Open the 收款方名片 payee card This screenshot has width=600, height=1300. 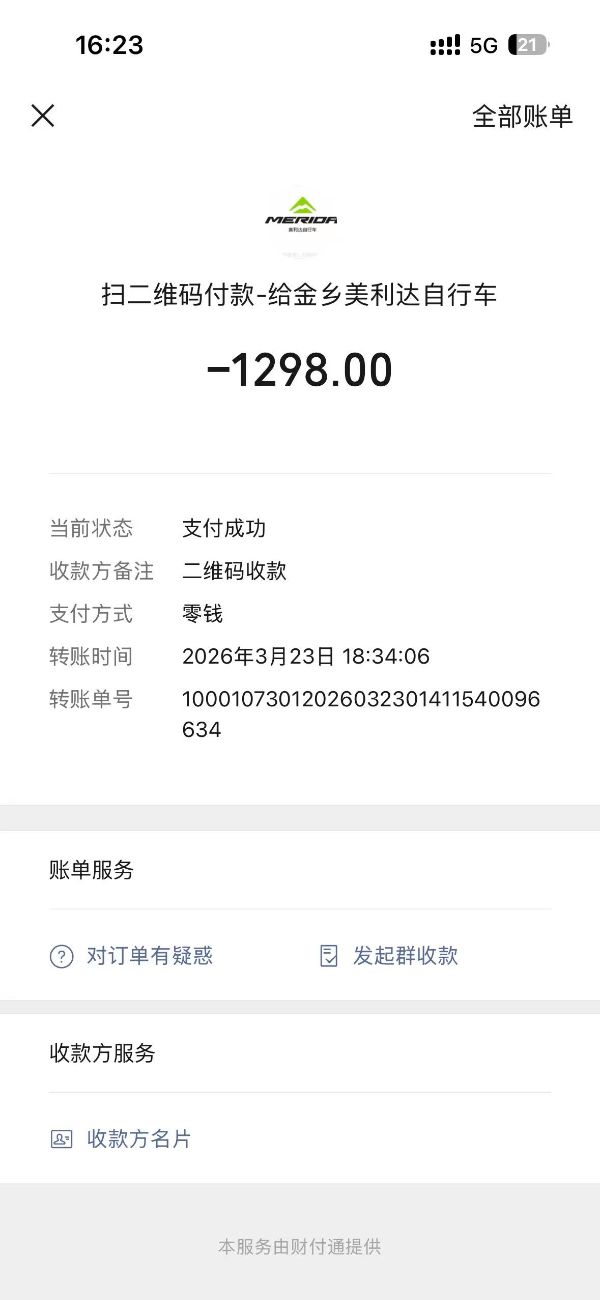pyautogui.click(x=121, y=1139)
